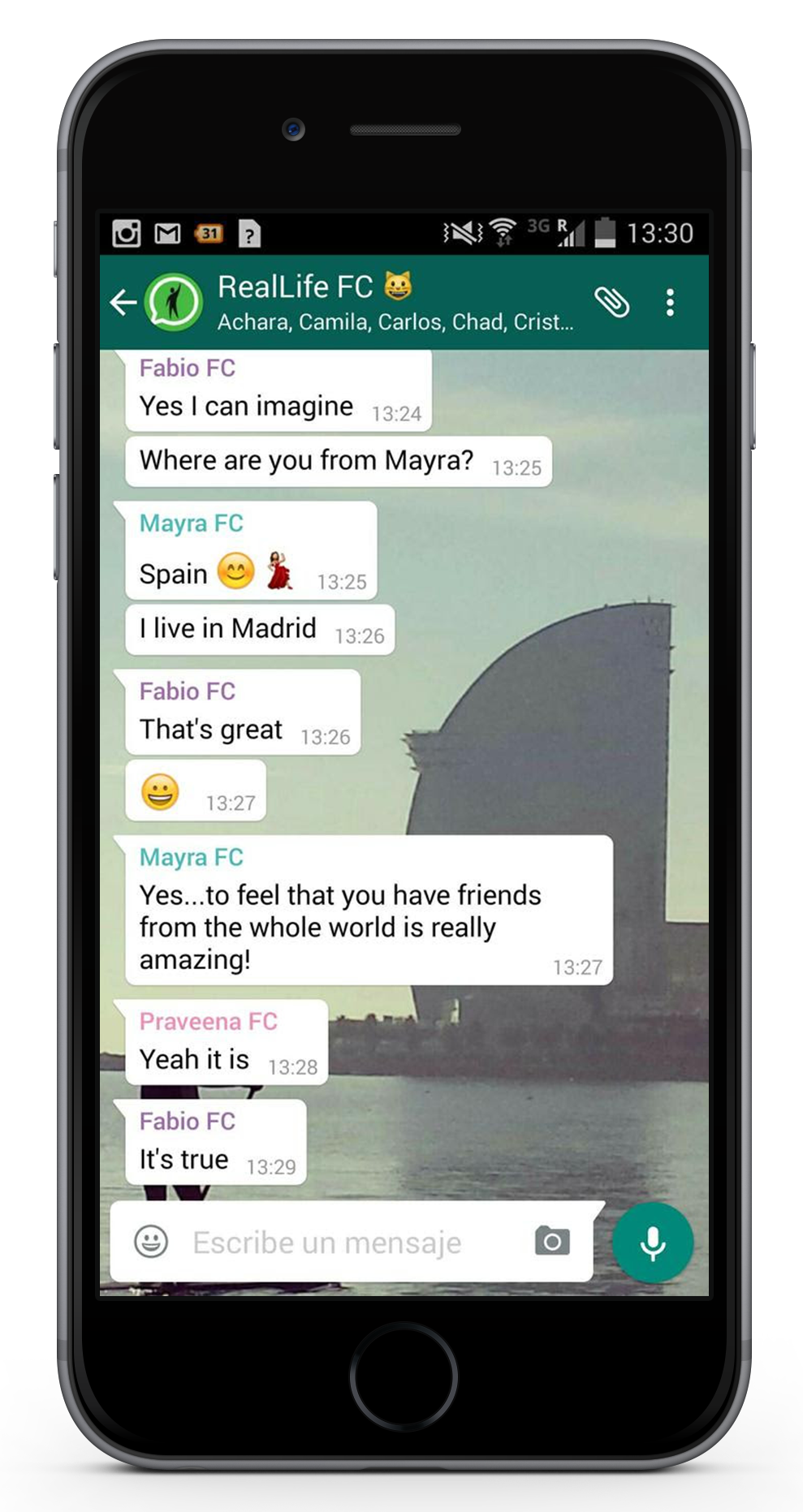Open the emoji picker

151,1242
